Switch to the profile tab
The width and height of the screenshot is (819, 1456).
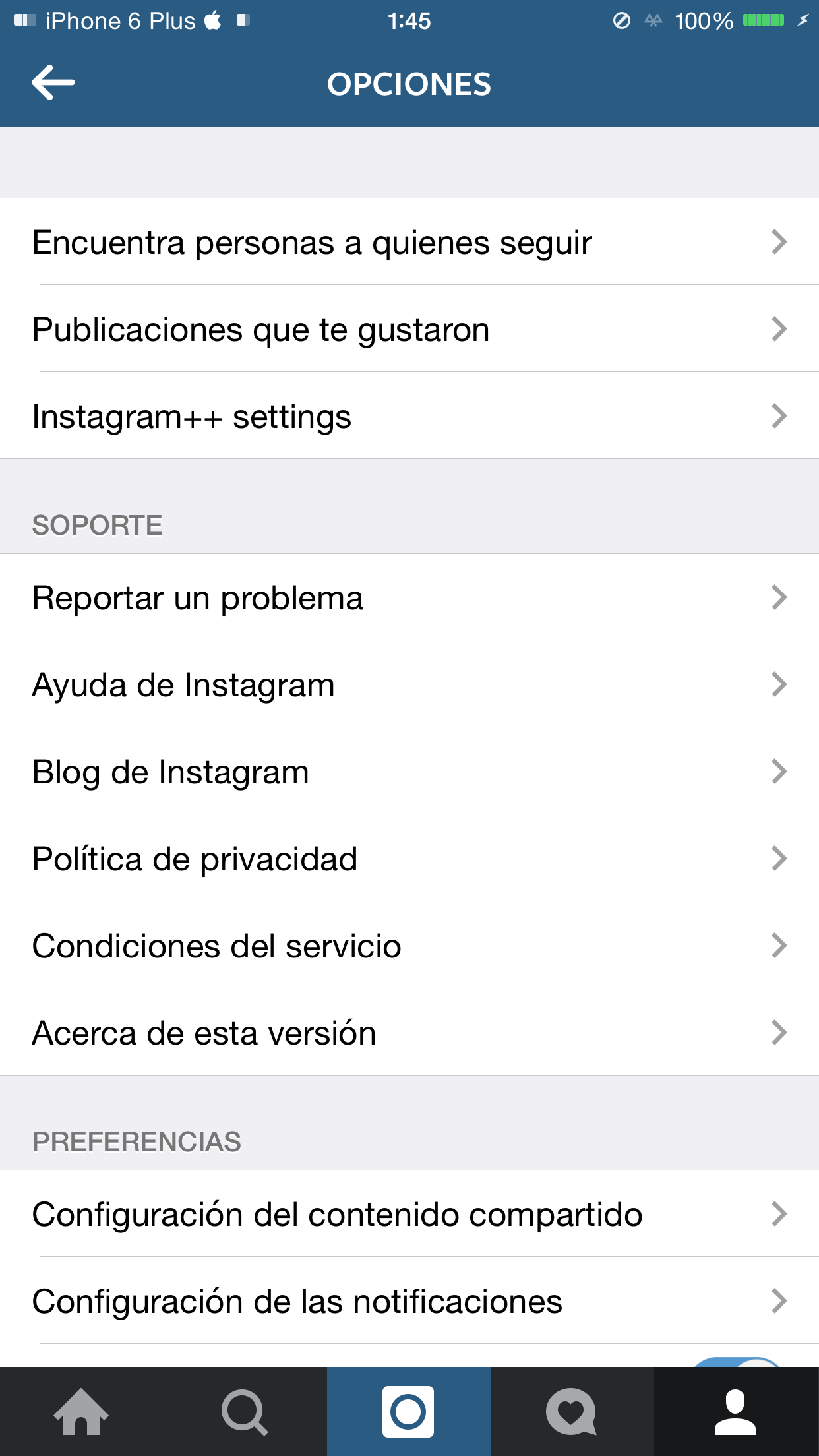(x=735, y=1412)
